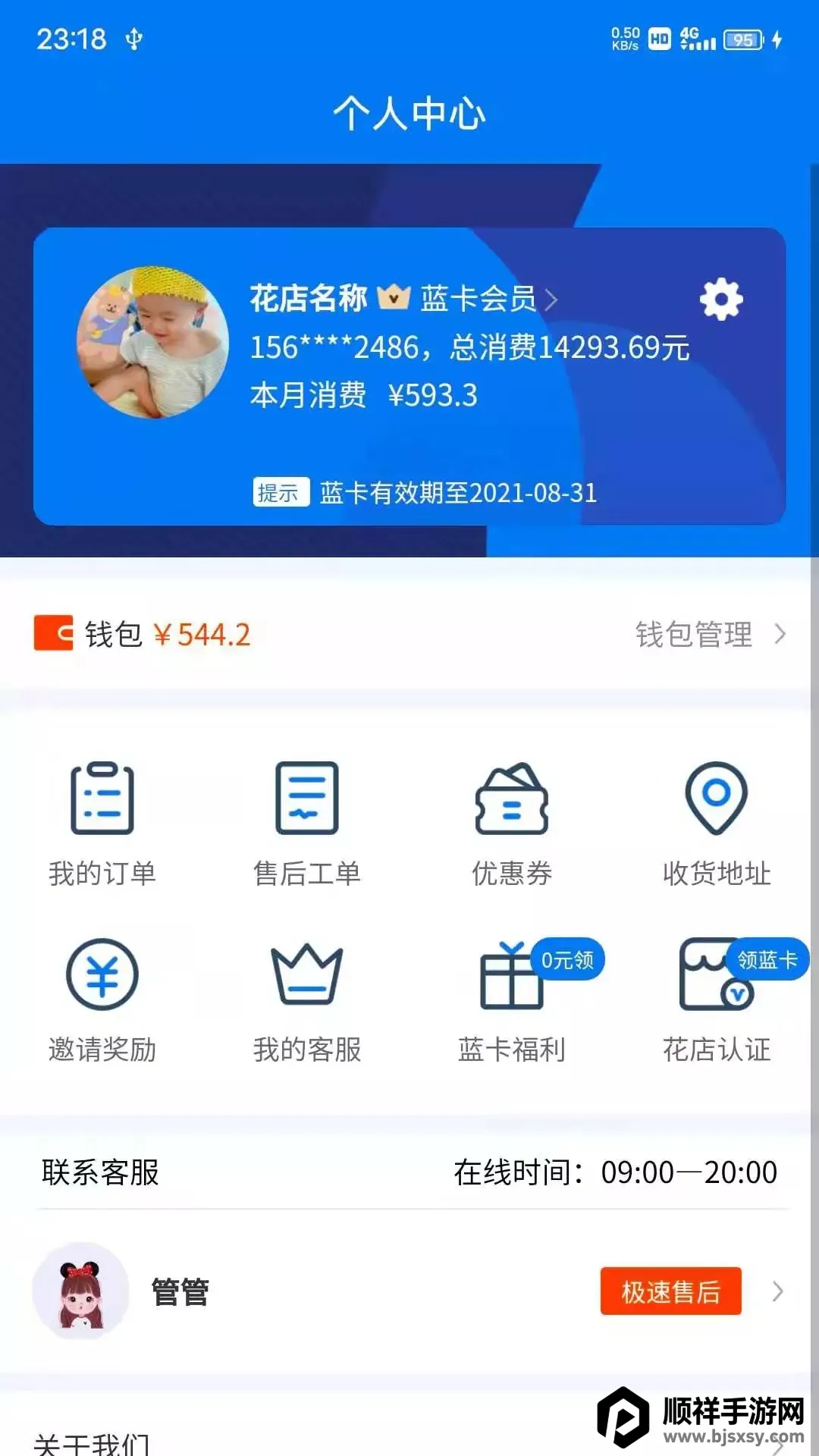Open 优惠券 coupons

(512, 824)
